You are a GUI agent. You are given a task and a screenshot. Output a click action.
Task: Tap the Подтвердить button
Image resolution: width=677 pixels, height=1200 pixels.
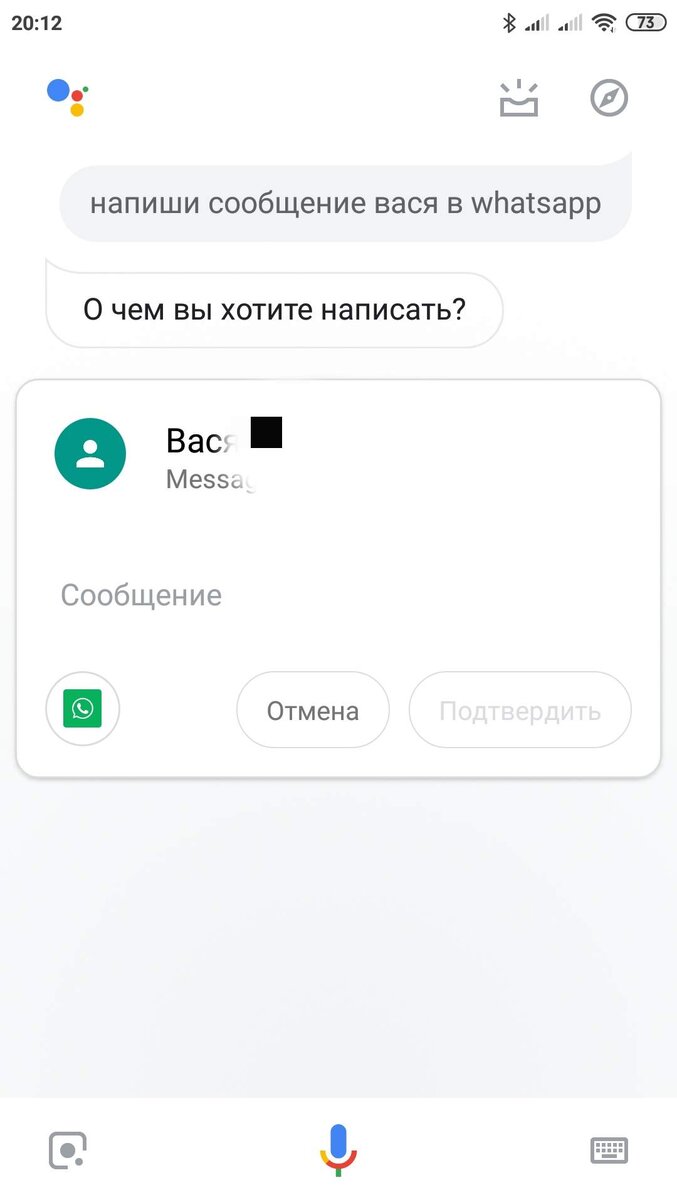520,711
